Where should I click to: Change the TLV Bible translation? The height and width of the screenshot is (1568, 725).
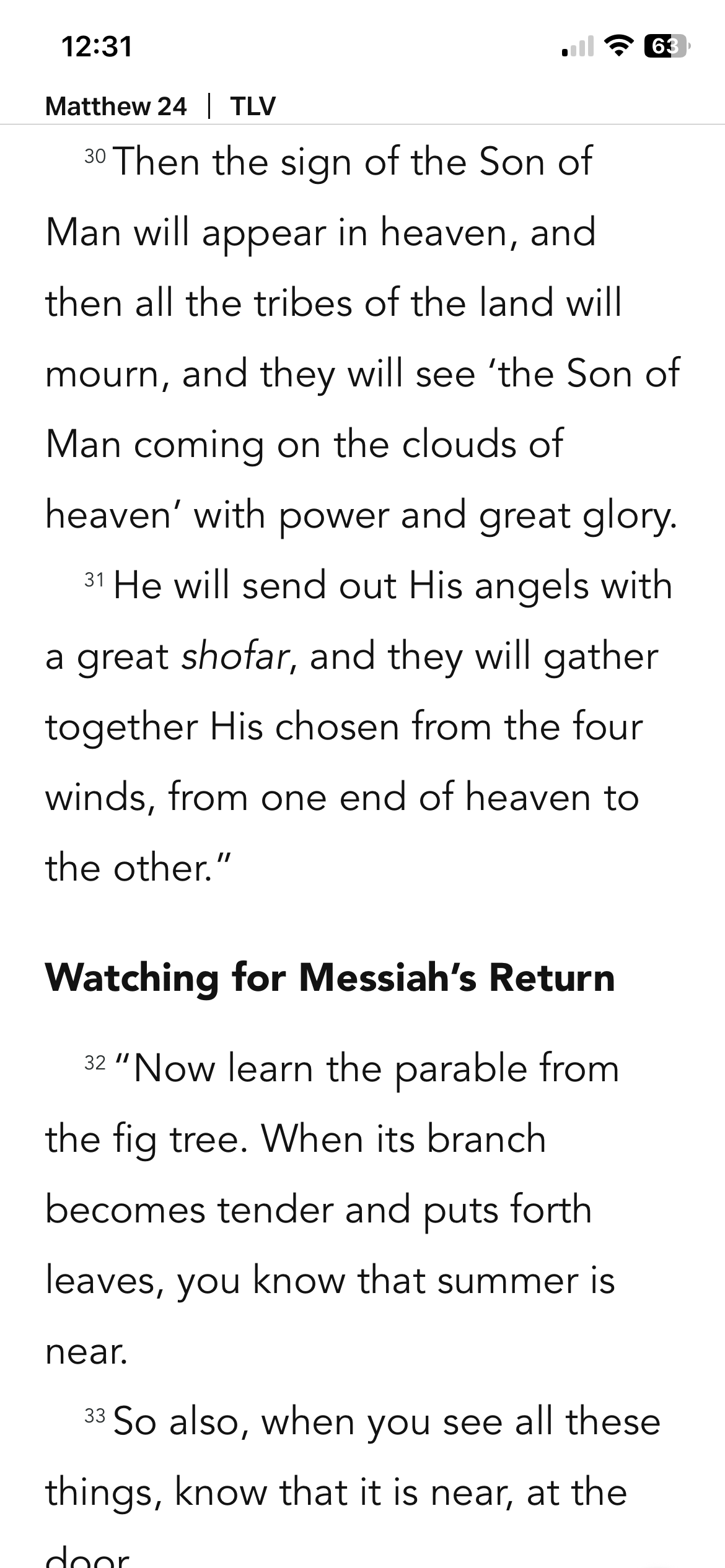[253, 107]
